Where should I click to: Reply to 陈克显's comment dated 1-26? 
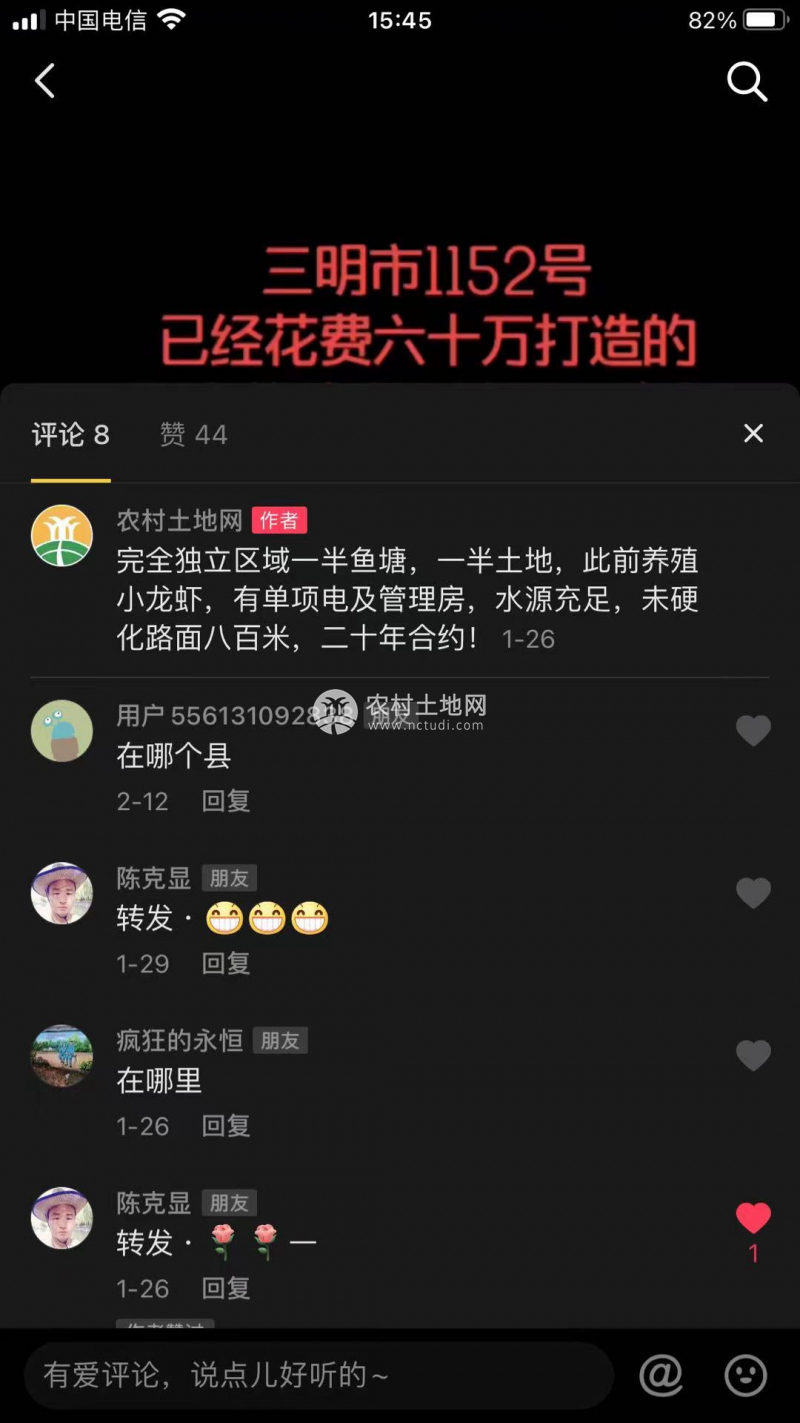point(226,1288)
